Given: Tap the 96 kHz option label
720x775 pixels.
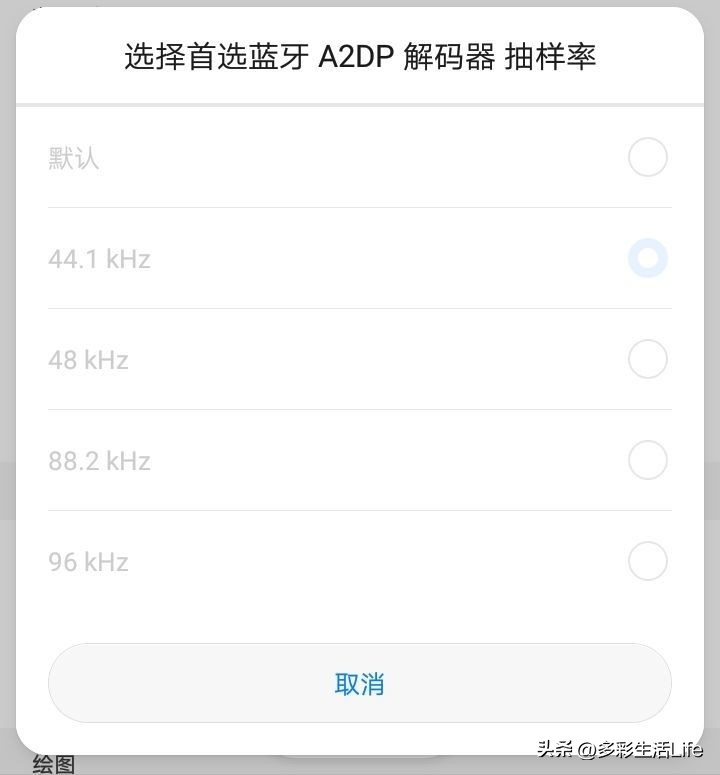Looking at the screenshot, I should (x=86, y=561).
